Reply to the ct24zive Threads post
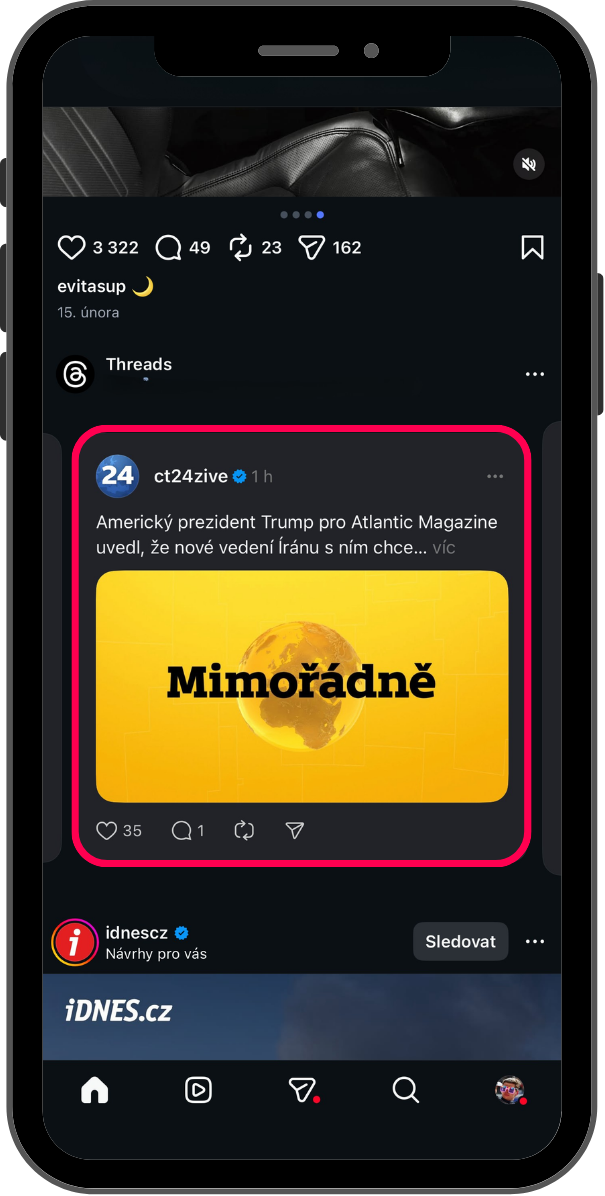This screenshot has height=1196, width=605. (182, 831)
